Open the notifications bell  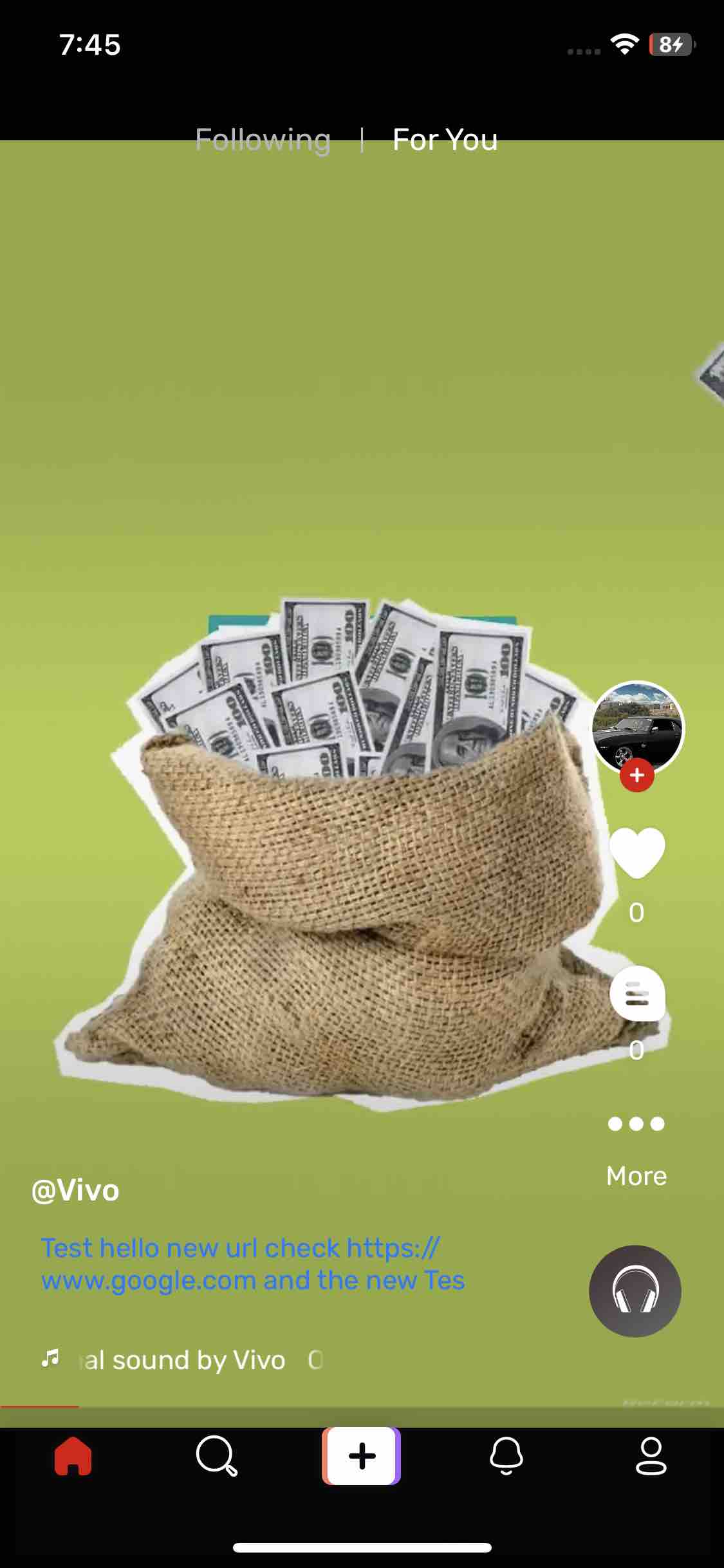coord(506,1456)
